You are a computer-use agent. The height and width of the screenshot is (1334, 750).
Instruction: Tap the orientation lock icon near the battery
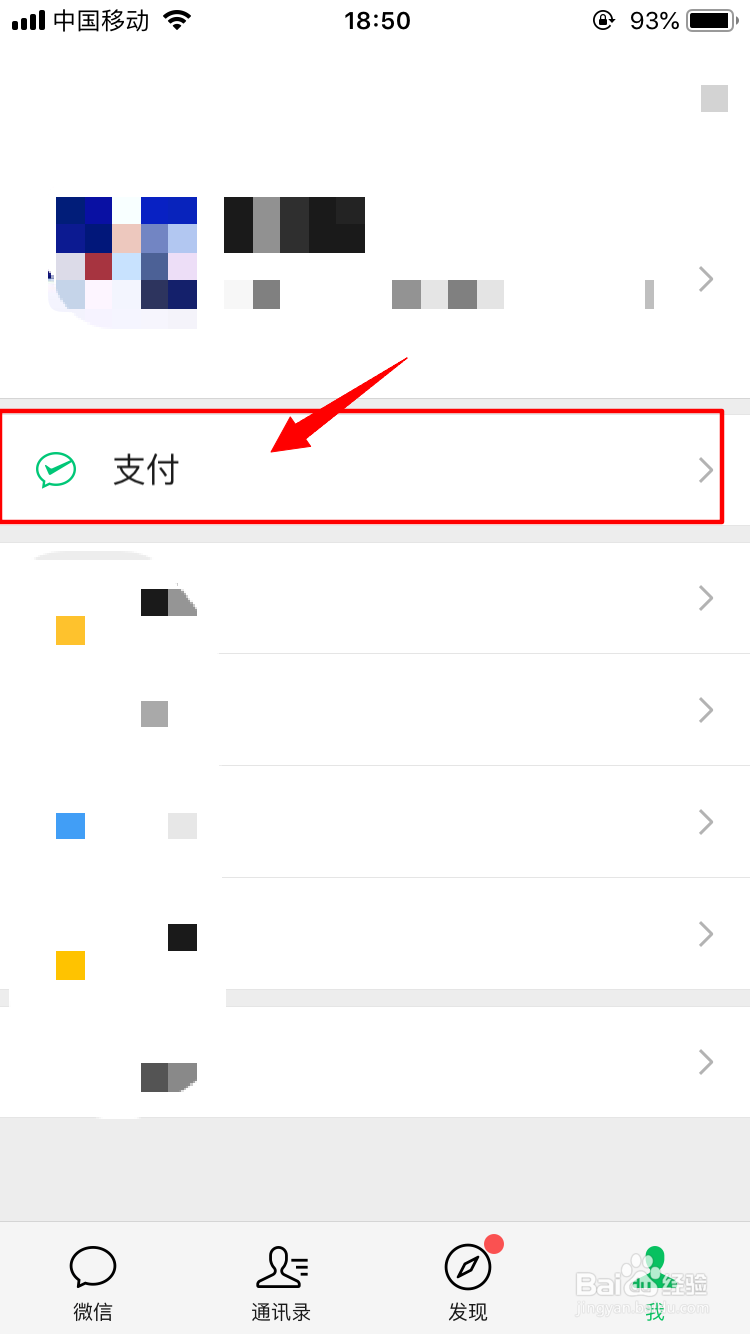[x=604, y=20]
